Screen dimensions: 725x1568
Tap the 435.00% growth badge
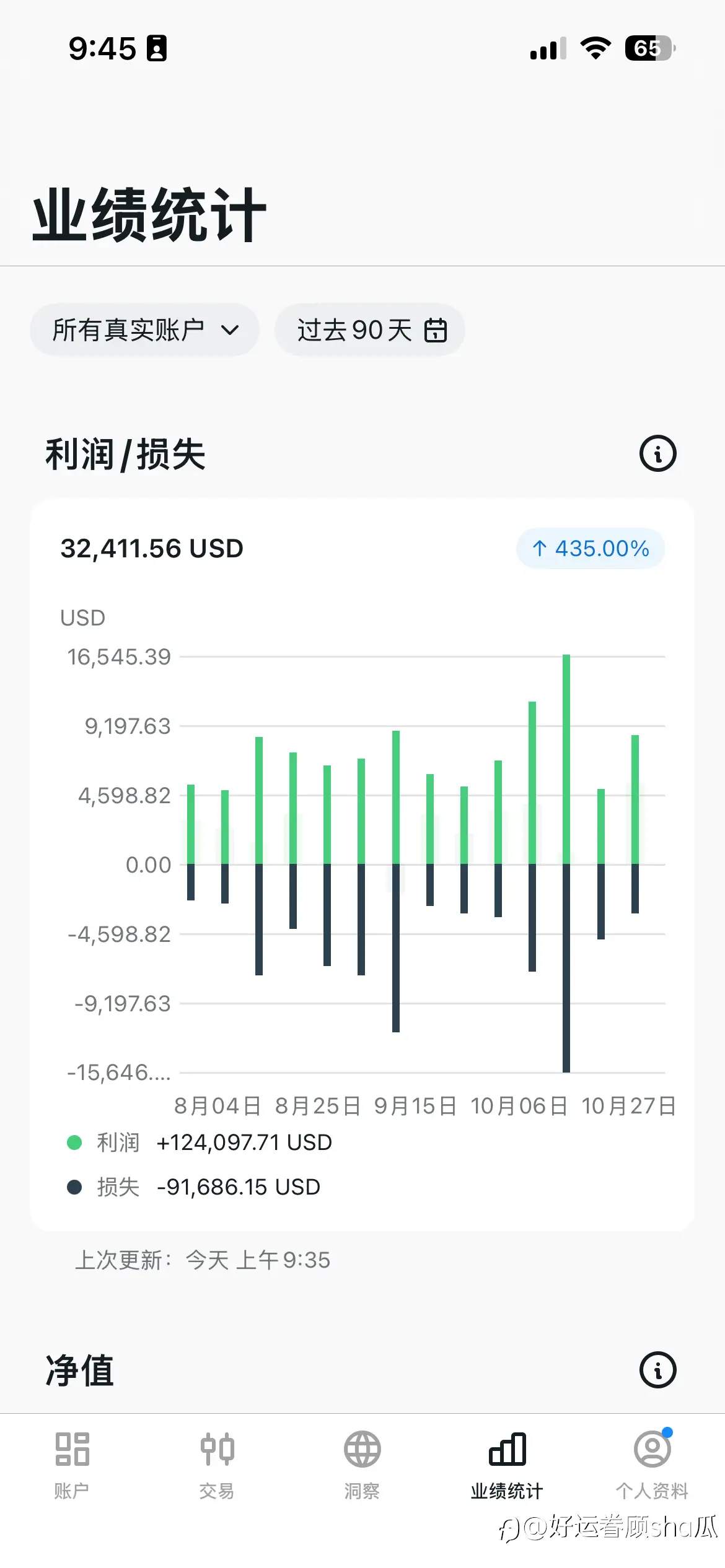[589, 548]
